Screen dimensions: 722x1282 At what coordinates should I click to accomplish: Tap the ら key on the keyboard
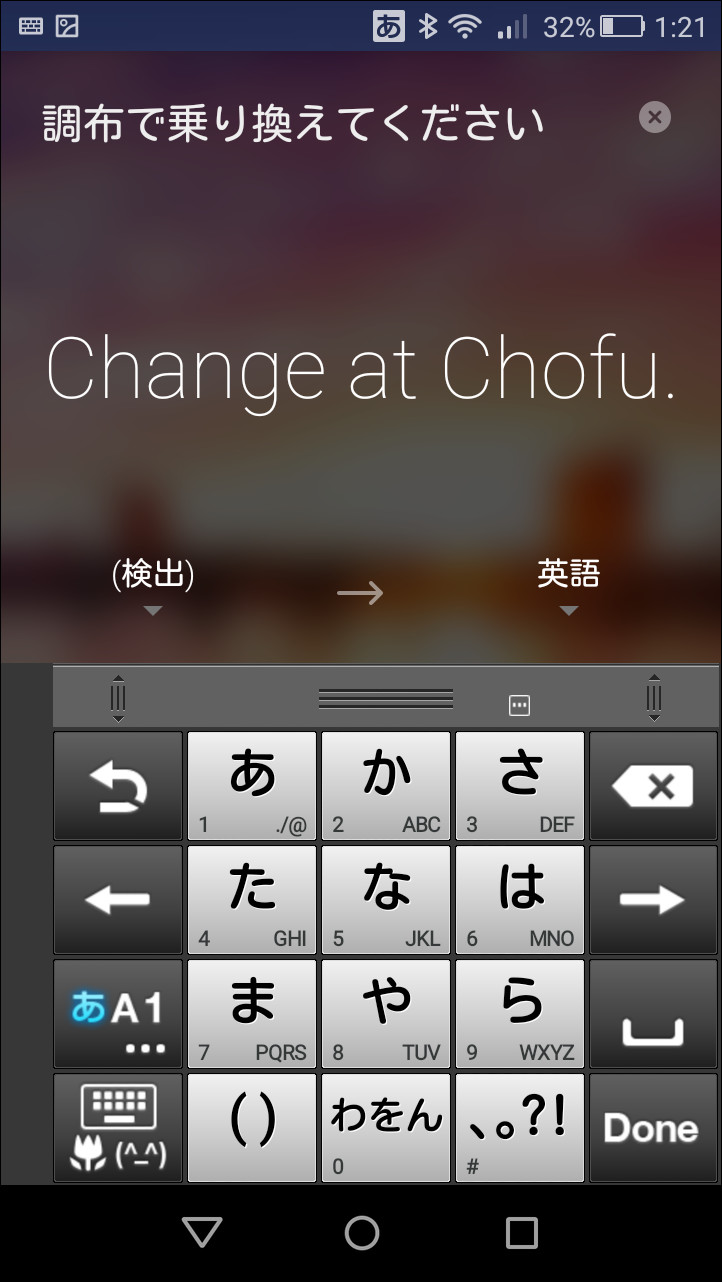520,1014
